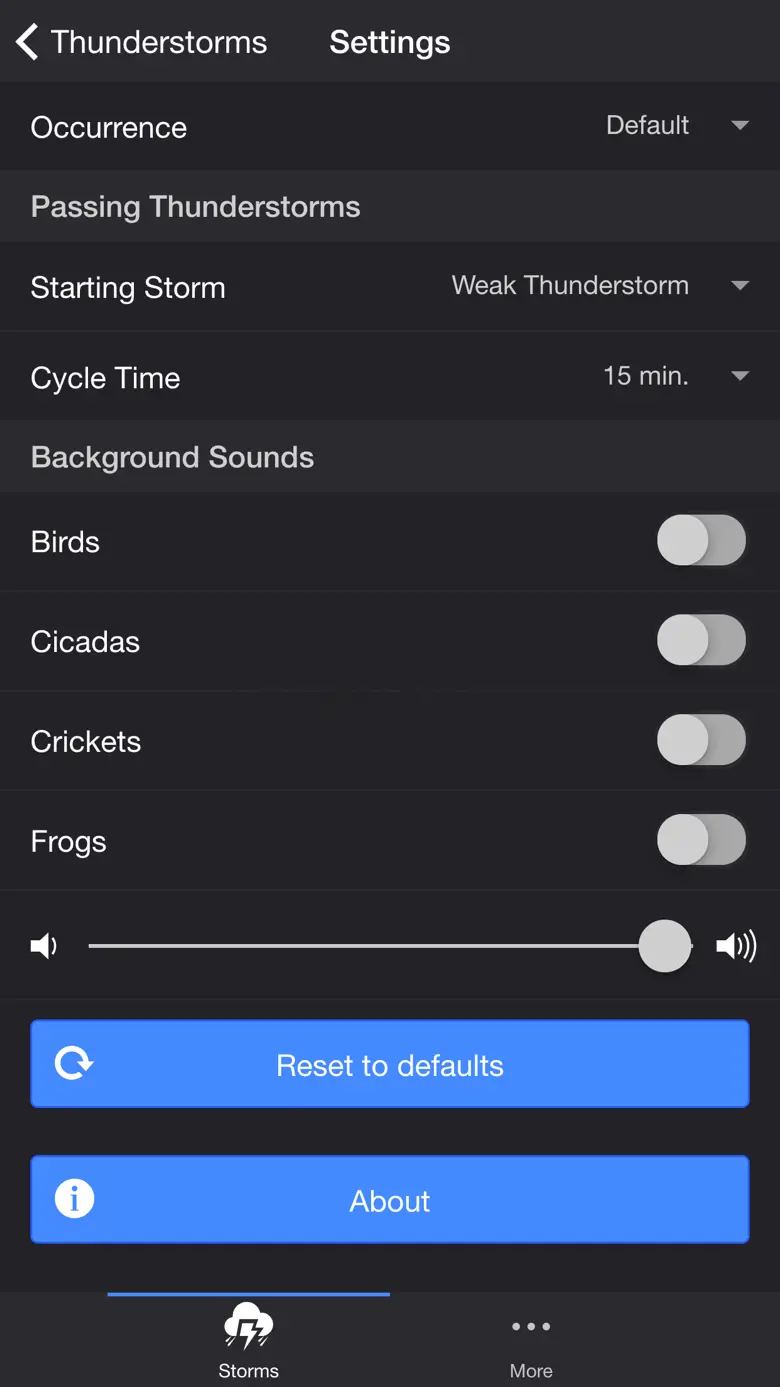This screenshot has height=1387, width=780.
Task: Switch on Frogs background sound
Action: click(x=701, y=840)
